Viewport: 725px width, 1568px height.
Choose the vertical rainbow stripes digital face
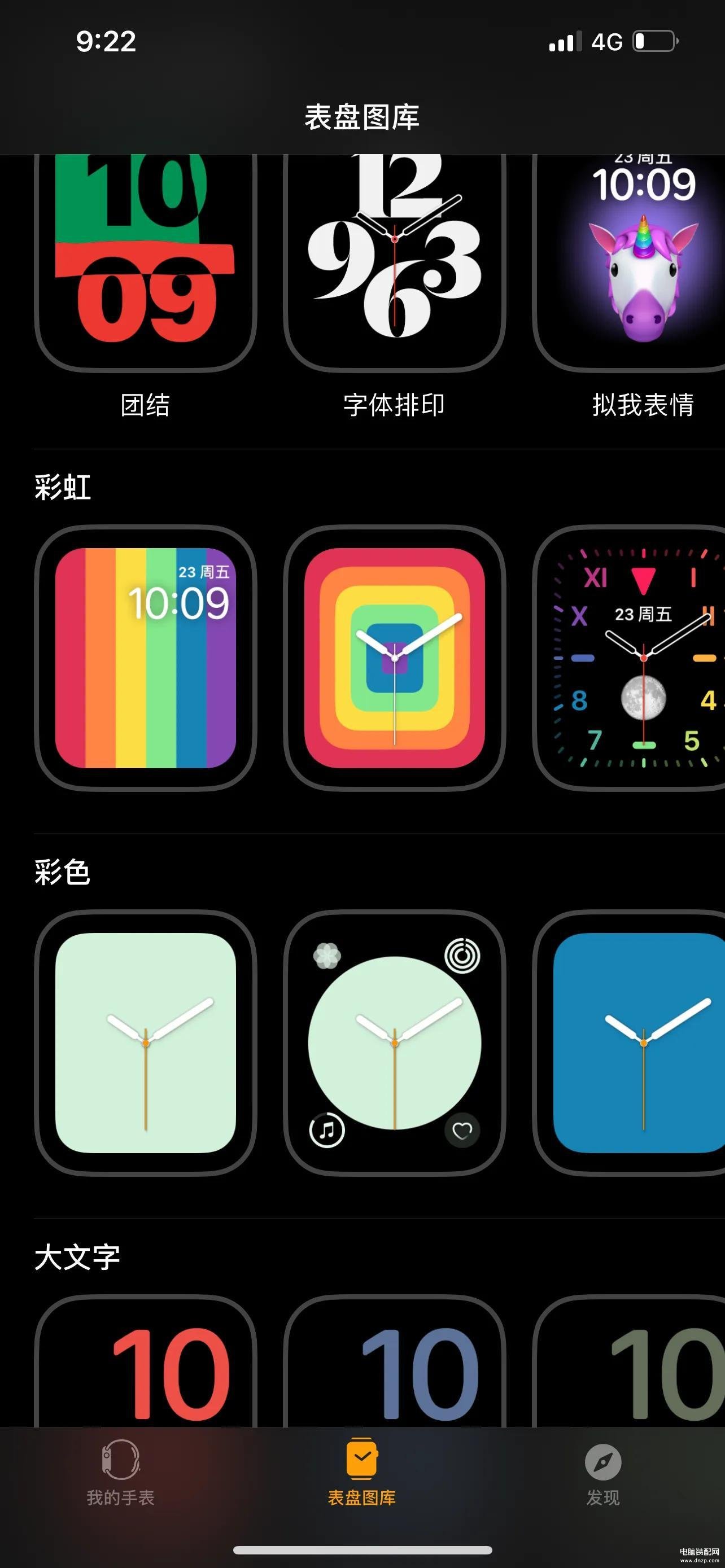pyautogui.click(x=145, y=658)
